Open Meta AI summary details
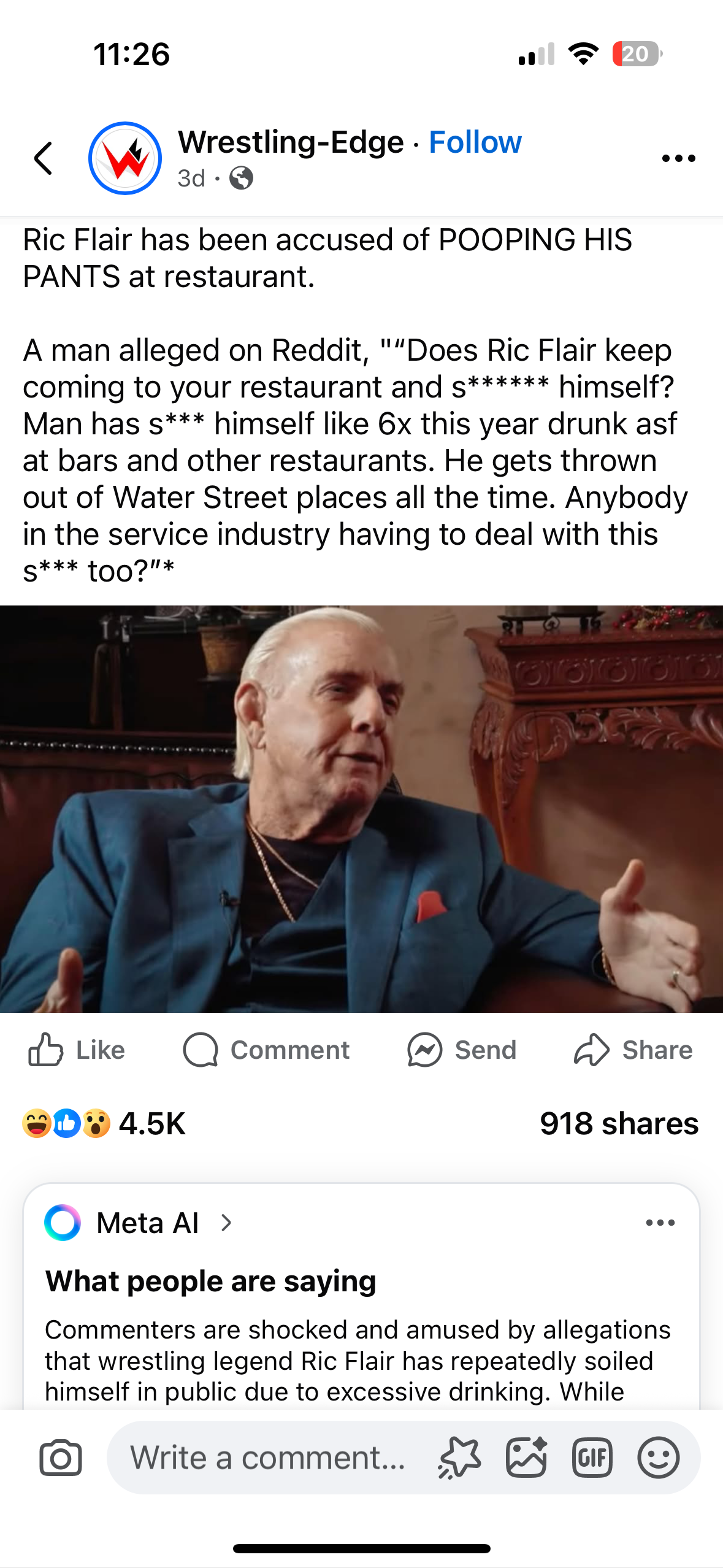The image size is (723, 1568). click(x=147, y=1223)
